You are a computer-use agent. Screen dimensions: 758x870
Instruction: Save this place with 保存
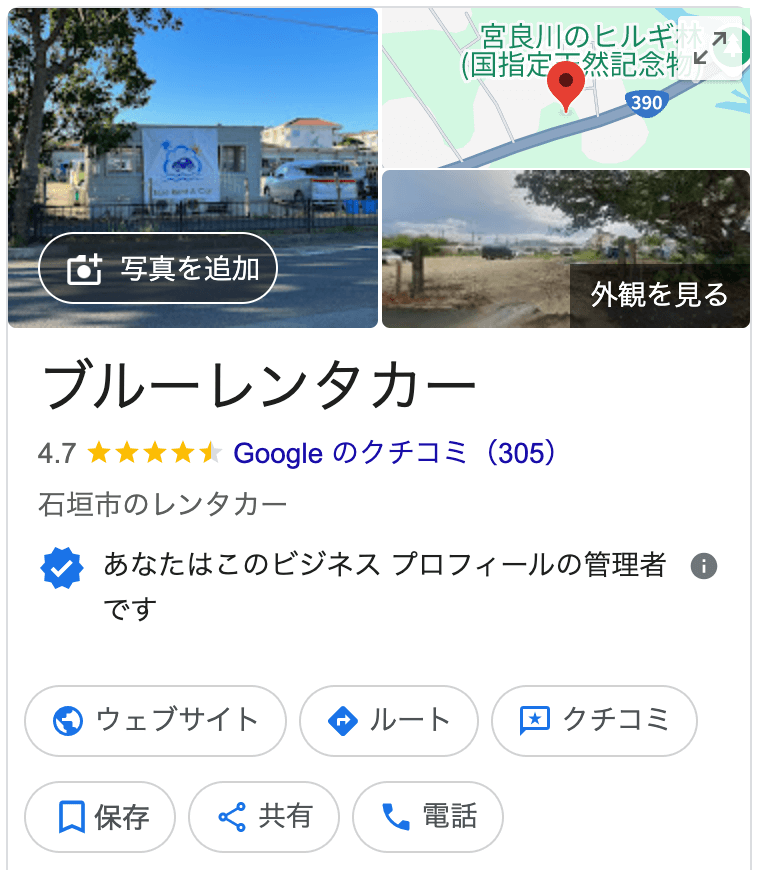[100, 817]
